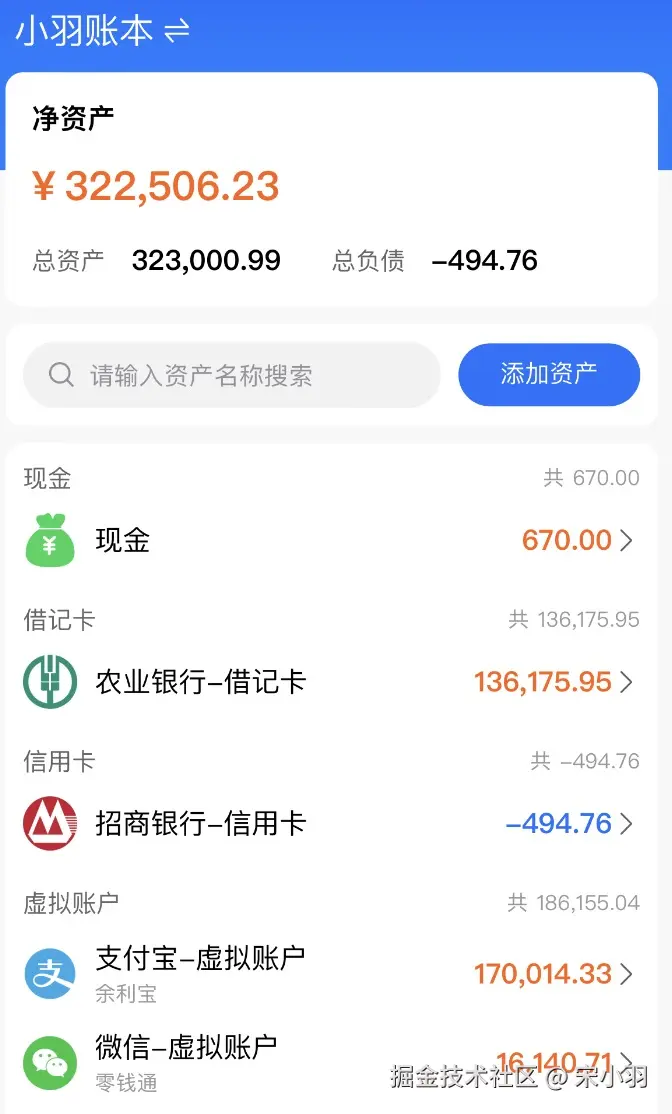Screen dimensions: 672x1114
Task: Open 支付宝-虚拟账户 余利宝 row
Action: [330, 972]
